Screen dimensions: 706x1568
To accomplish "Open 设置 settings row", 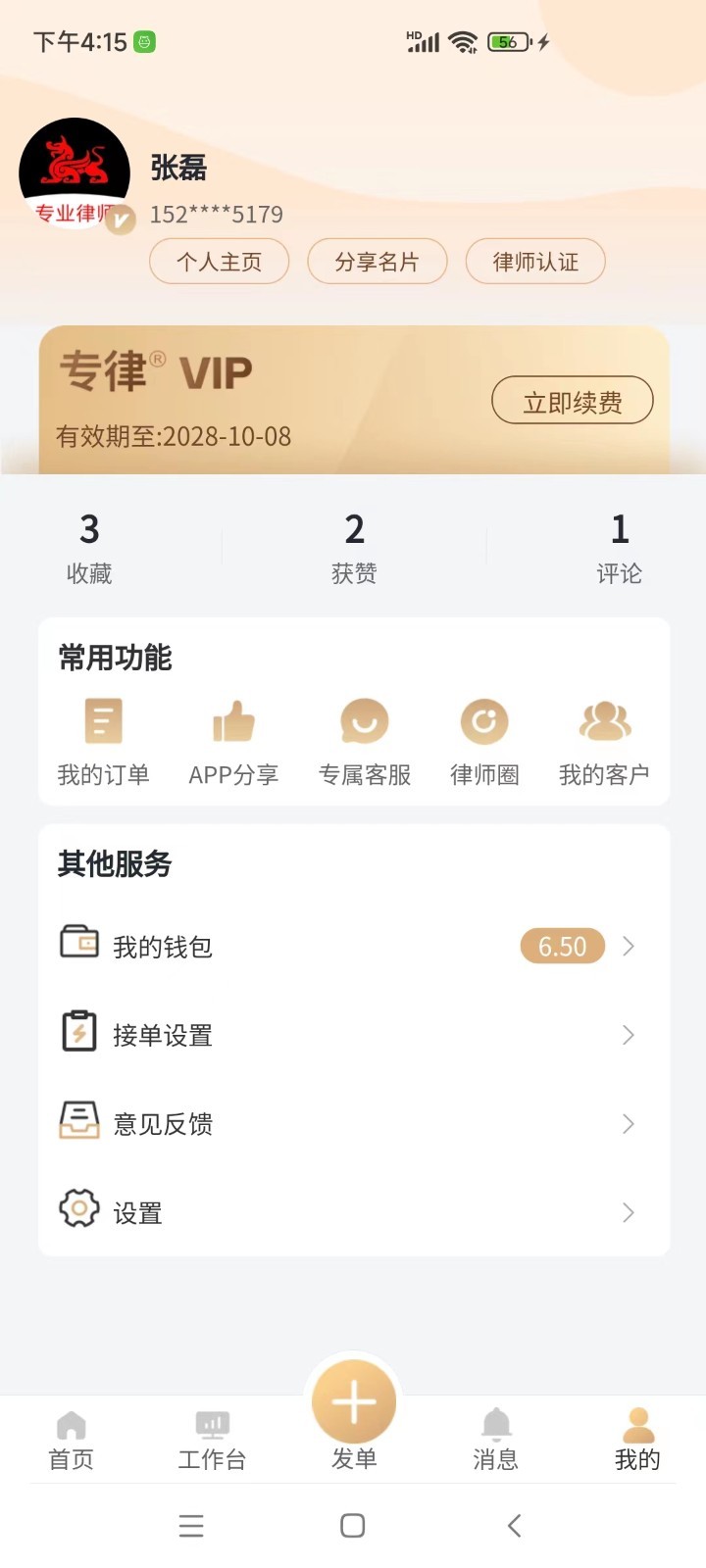I will 353,1212.
